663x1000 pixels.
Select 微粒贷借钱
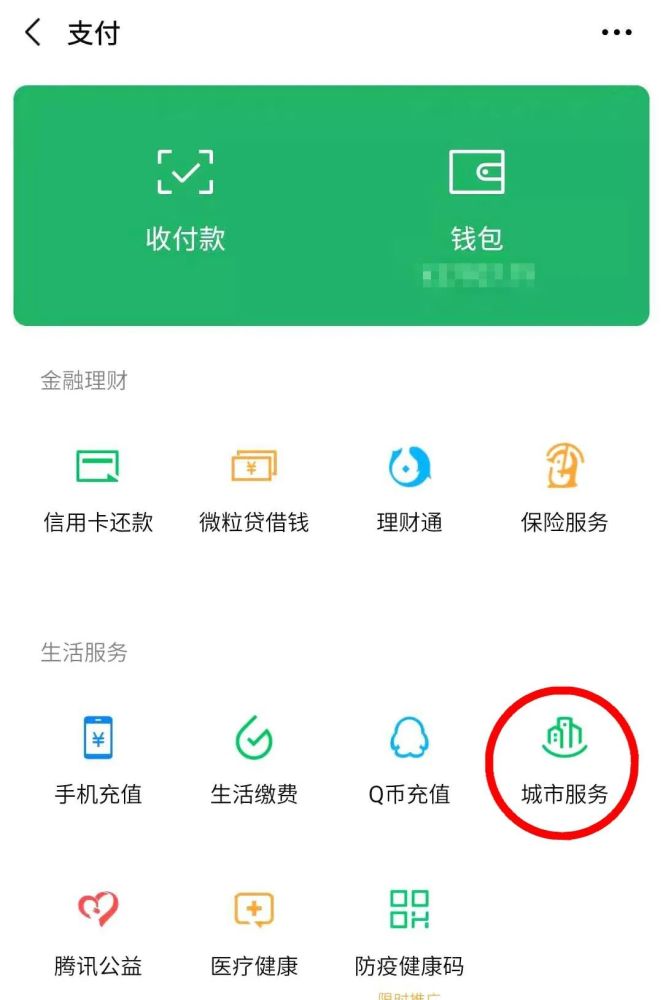coord(254,490)
